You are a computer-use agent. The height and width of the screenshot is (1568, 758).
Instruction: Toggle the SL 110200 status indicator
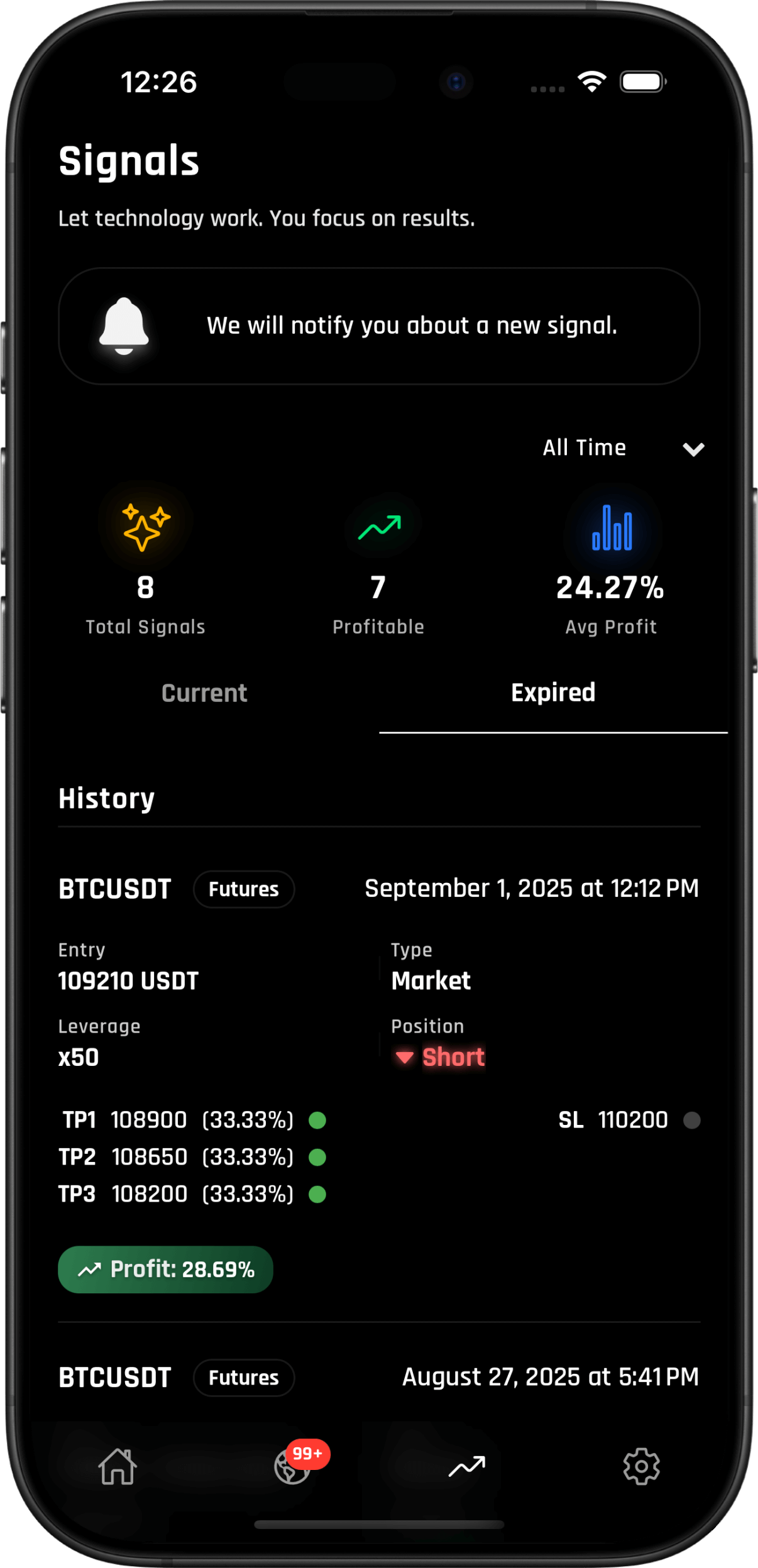point(691,1120)
